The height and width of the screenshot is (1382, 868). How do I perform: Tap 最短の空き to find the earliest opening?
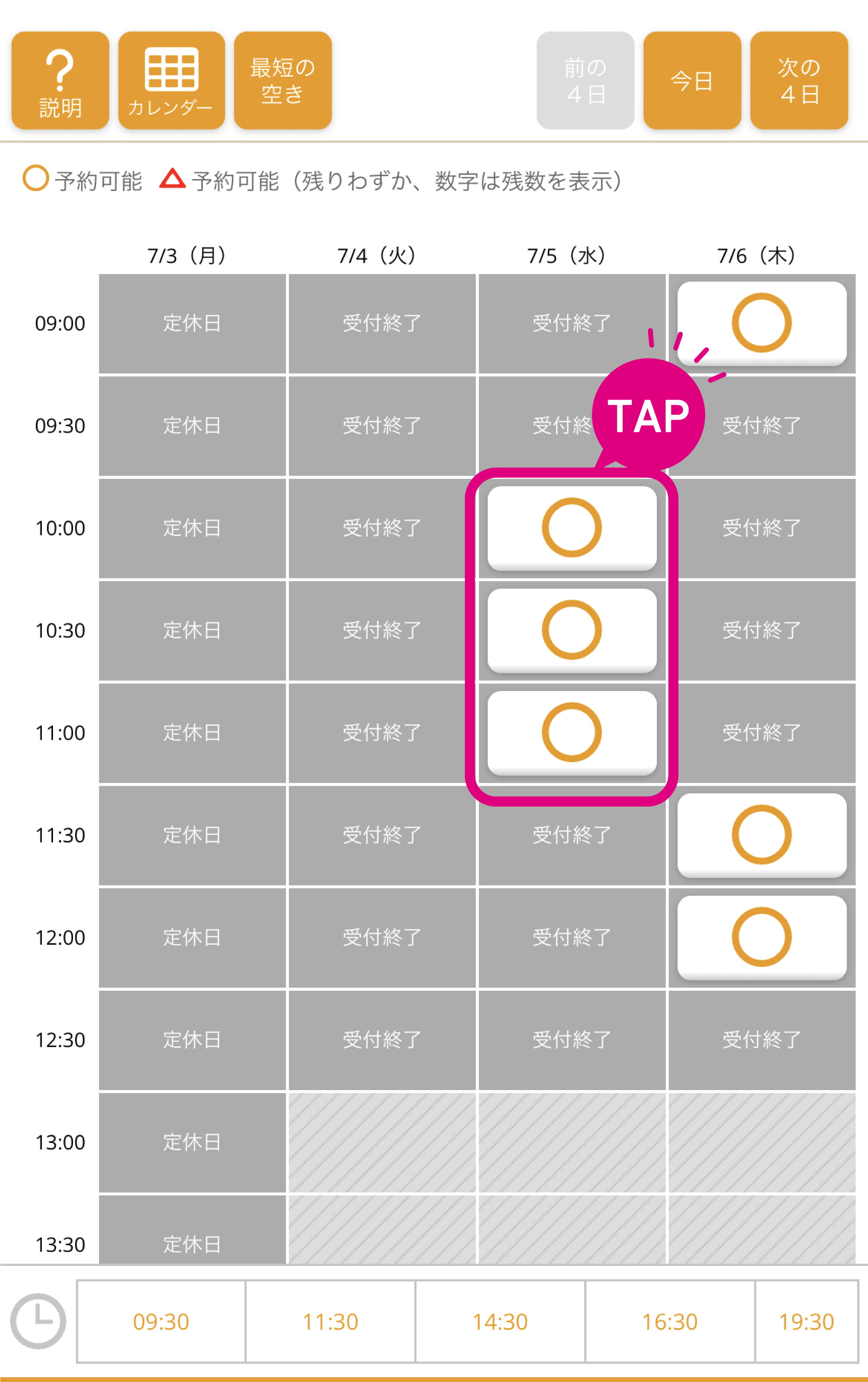[283, 81]
